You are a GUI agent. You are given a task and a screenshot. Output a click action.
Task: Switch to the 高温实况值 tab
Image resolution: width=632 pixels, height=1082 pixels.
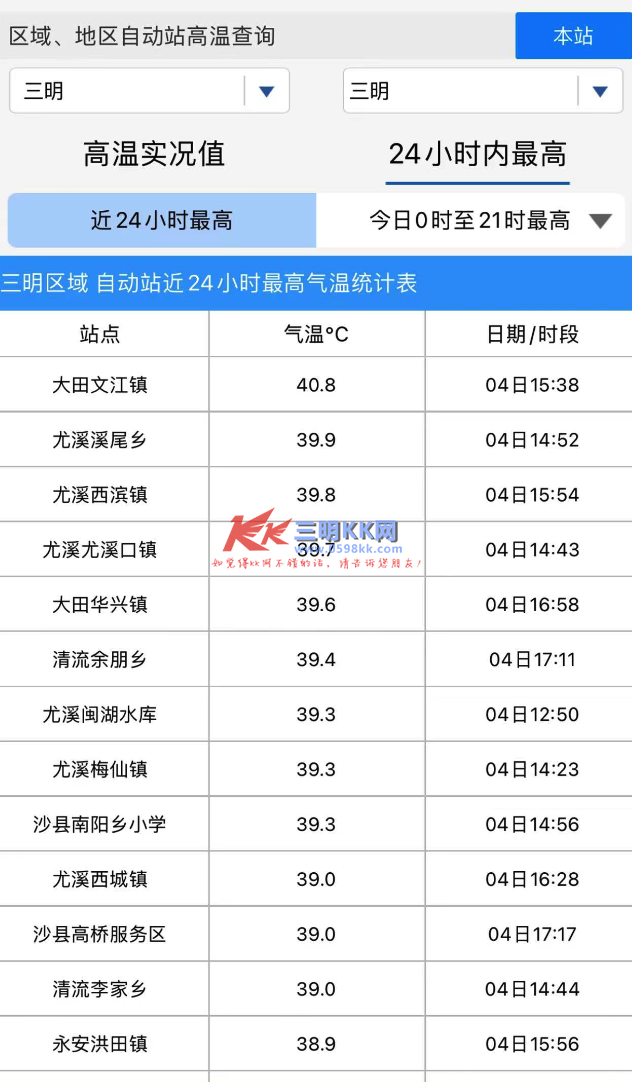154,153
